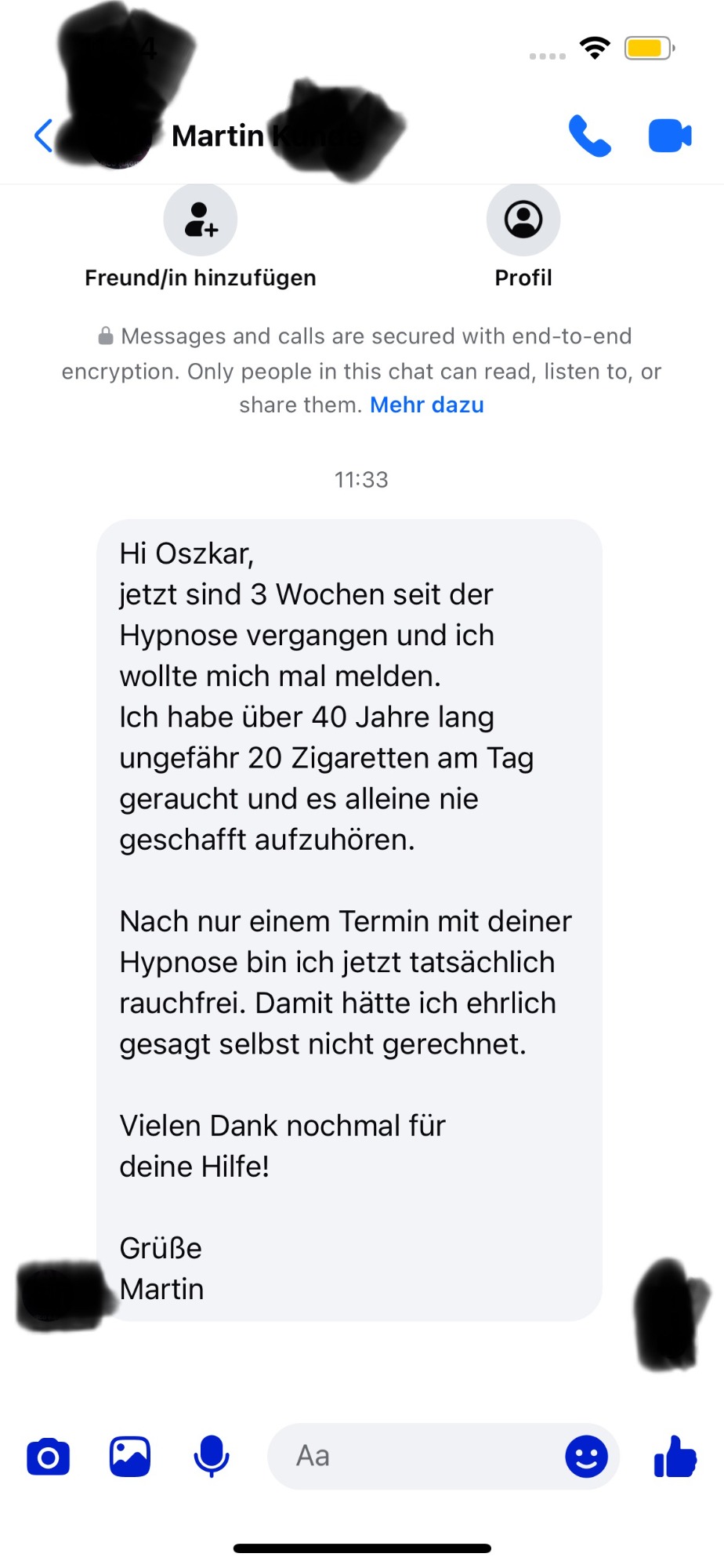
Task: Open Martin's contact name in the header
Action: [x=219, y=136]
